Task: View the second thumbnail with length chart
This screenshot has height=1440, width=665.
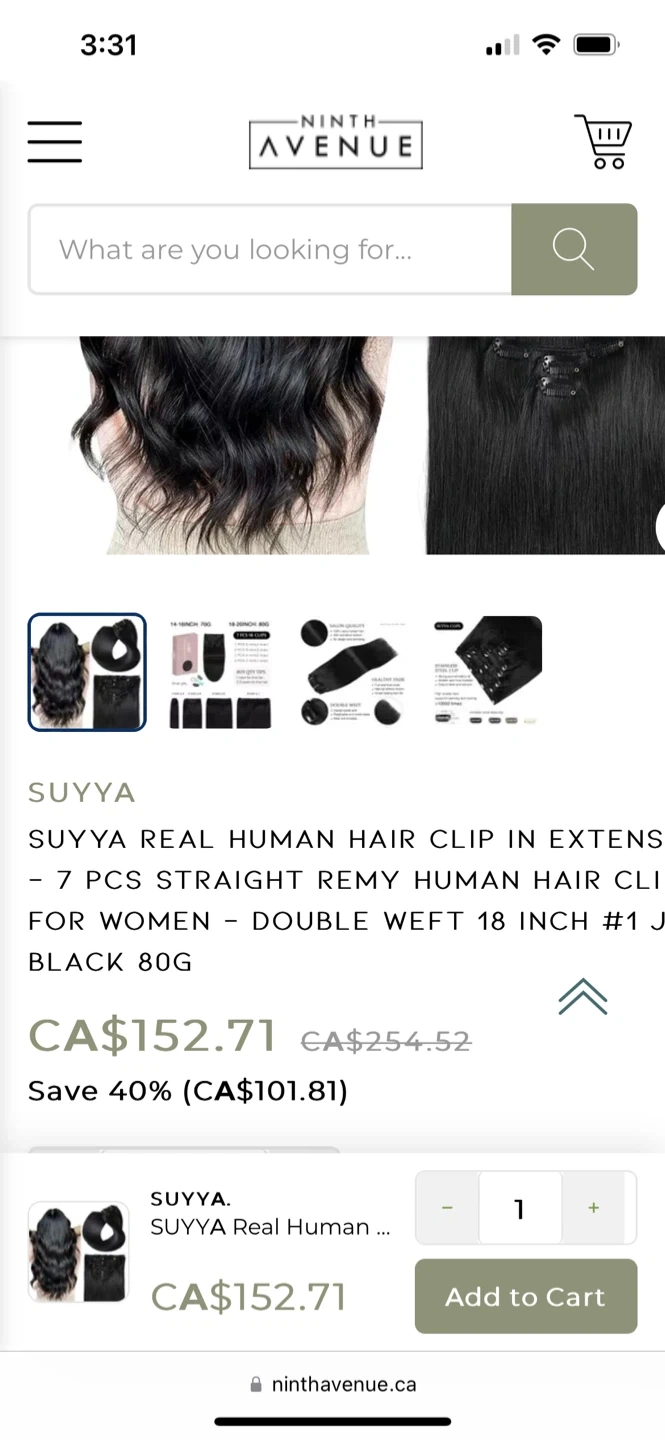Action: pos(220,672)
